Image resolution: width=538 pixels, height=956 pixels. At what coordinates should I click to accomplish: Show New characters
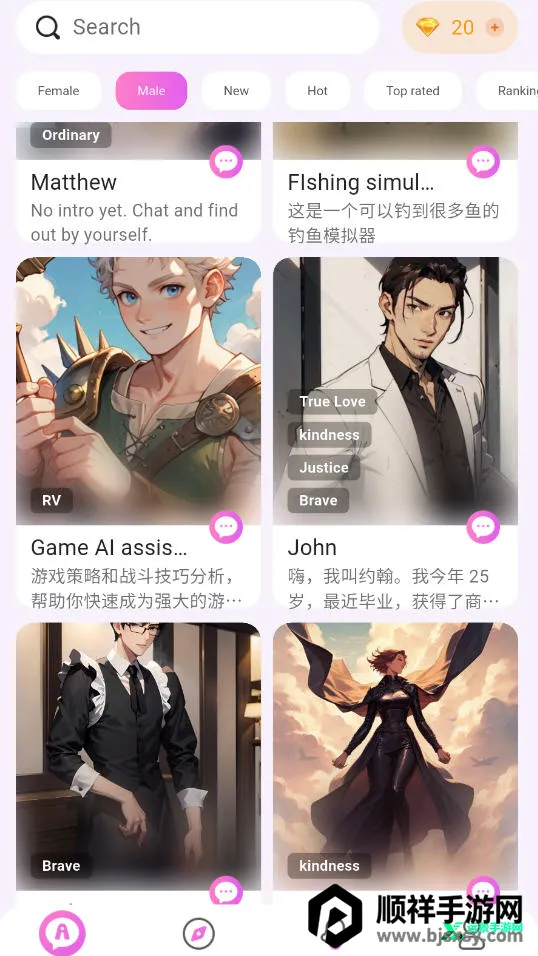[236, 91]
